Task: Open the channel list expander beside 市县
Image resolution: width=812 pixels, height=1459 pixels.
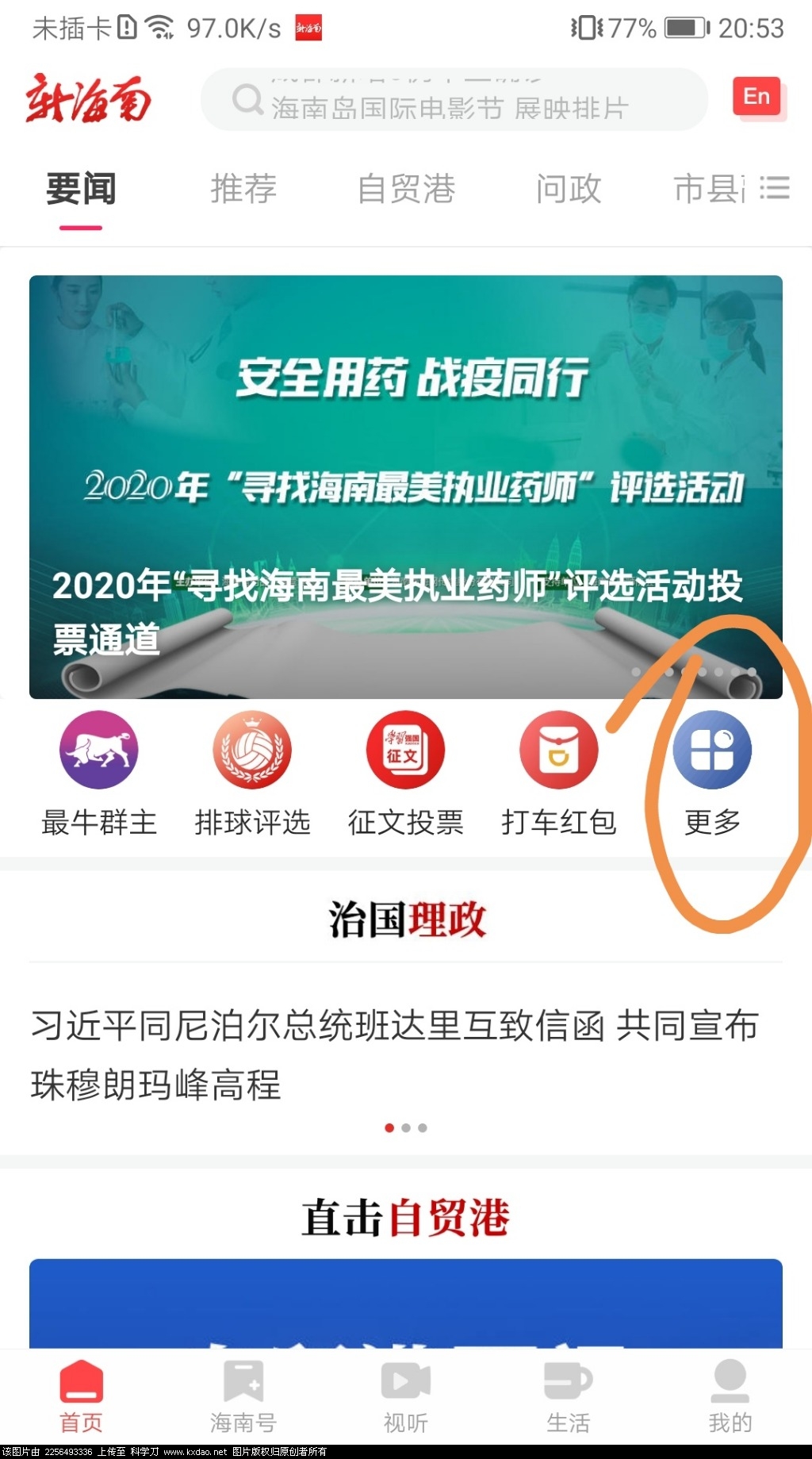Action: click(774, 188)
